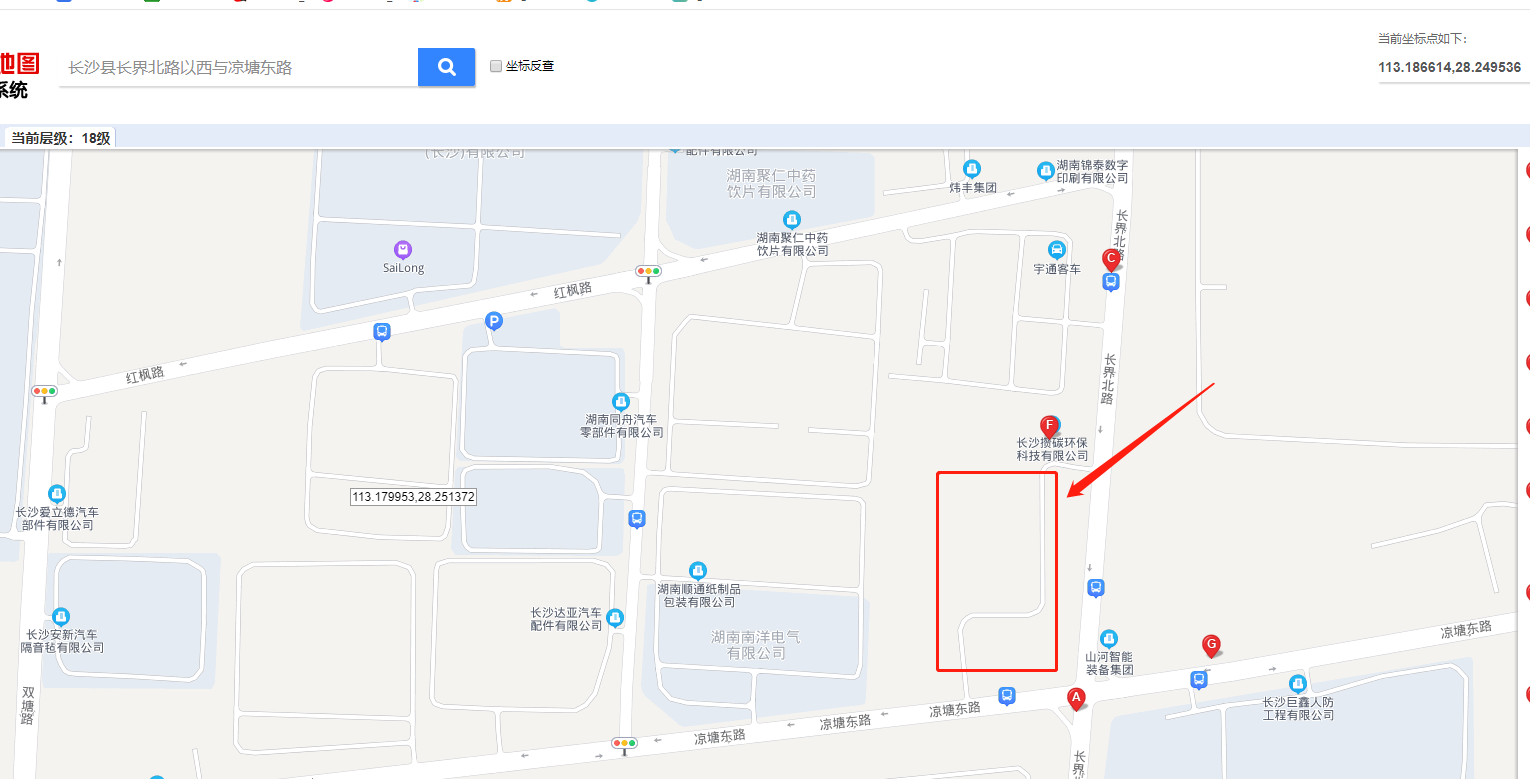Tap the 长沙巨鑫人防工程有限公司 icon
The image size is (1530, 779).
(x=1298, y=684)
